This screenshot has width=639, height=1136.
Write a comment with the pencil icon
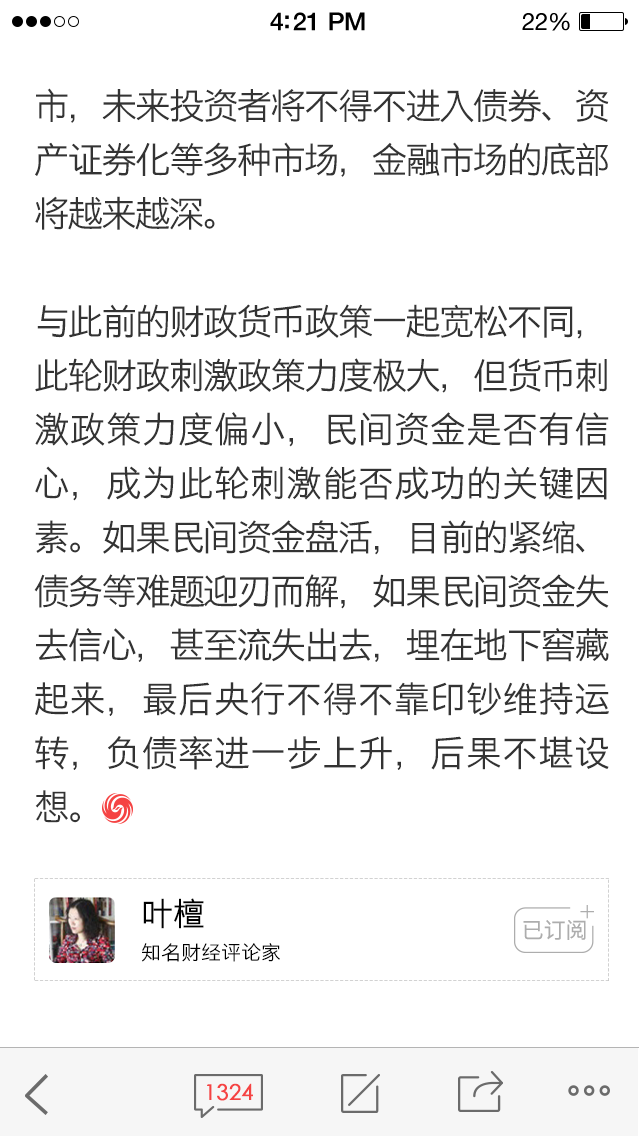(359, 1093)
